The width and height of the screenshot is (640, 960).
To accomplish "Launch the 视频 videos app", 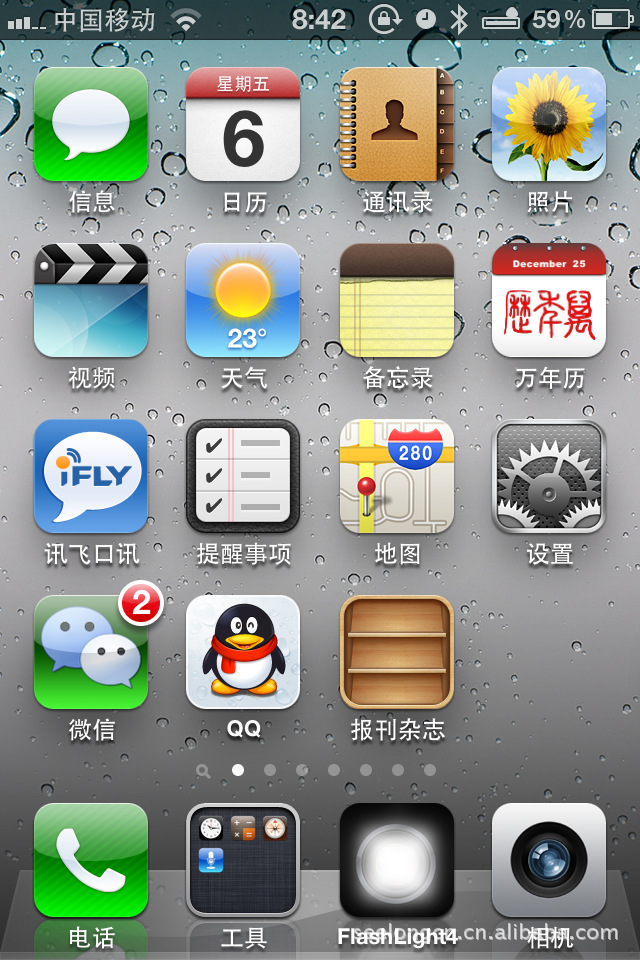I will pos(91,301).
